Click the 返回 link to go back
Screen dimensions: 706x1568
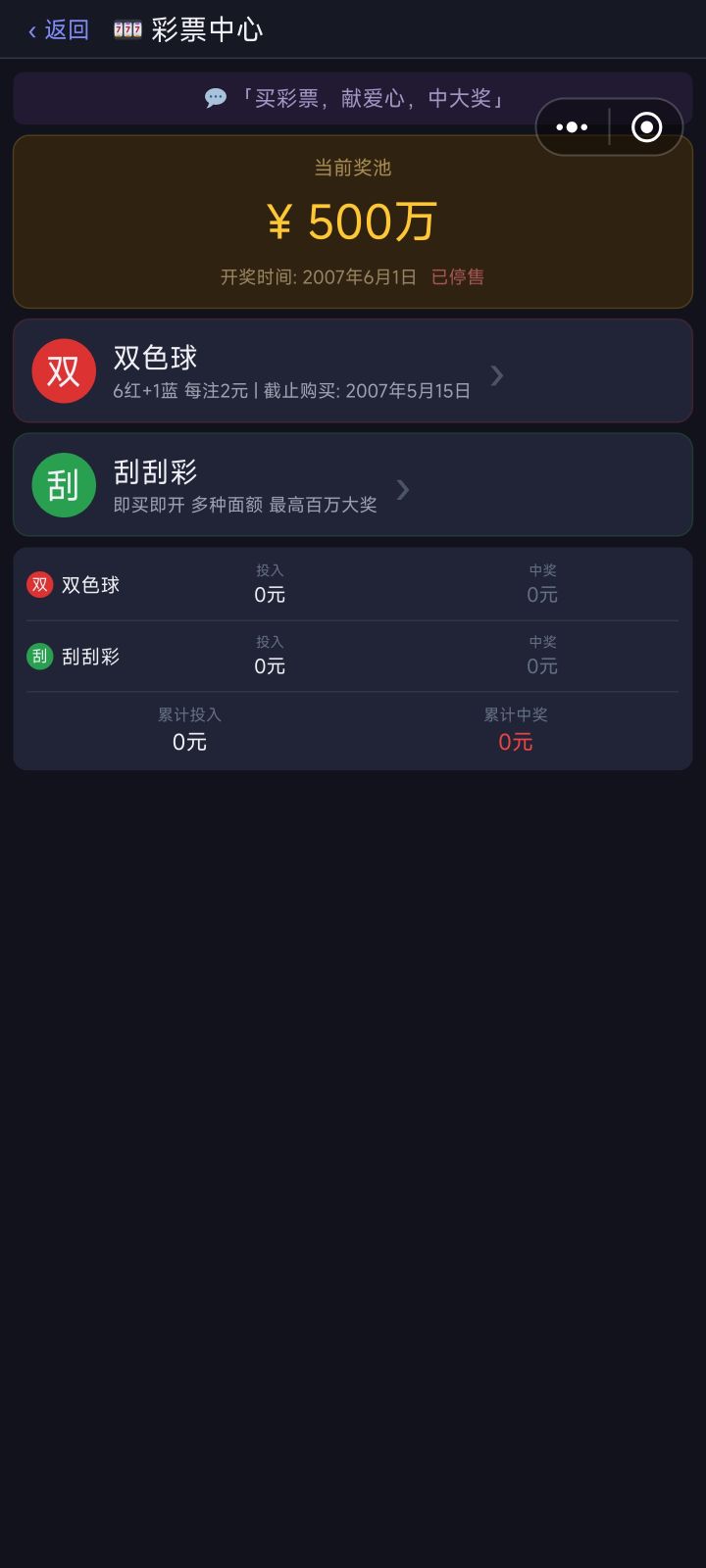[64, 30]
